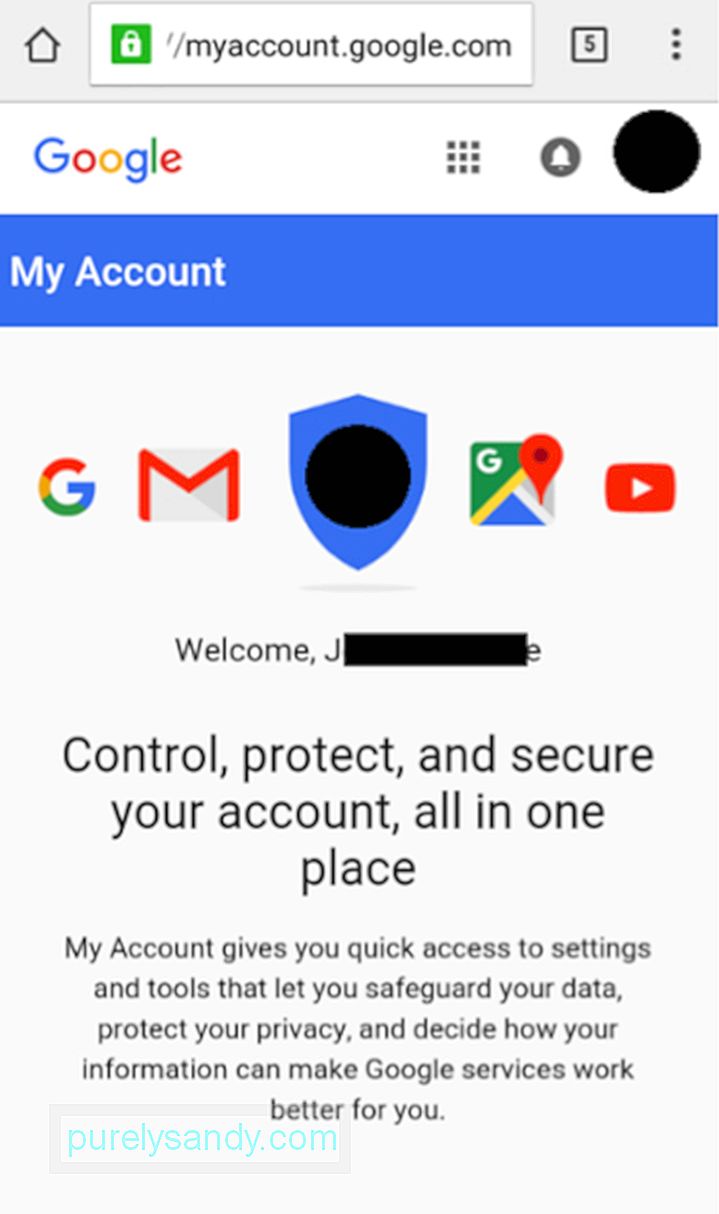Viewport: 719px width, 1214px height.
Task: Open the Google apps grid
Action: (463, 157)
